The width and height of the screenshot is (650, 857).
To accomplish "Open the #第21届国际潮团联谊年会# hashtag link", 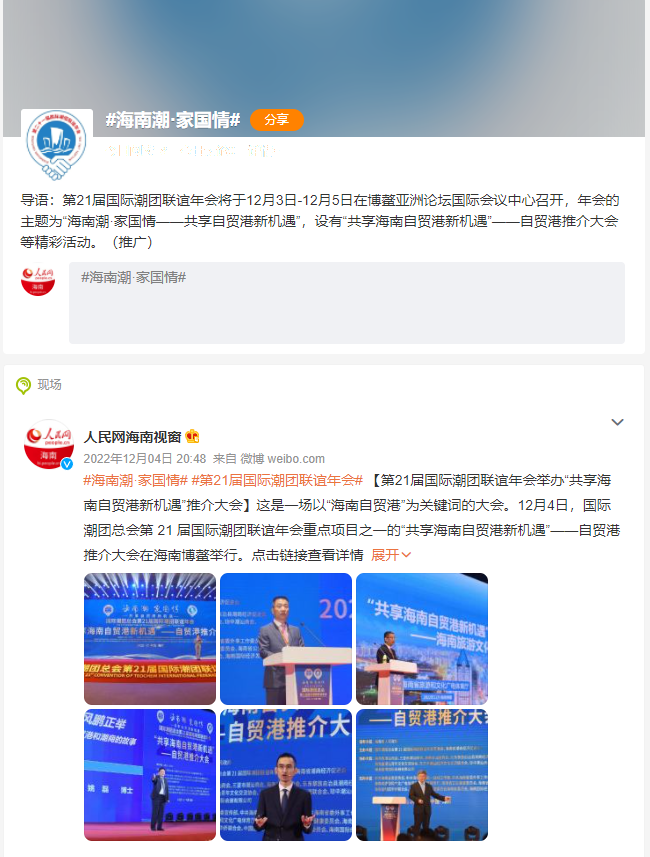I will pyautogui.click(x=277, y=480).
